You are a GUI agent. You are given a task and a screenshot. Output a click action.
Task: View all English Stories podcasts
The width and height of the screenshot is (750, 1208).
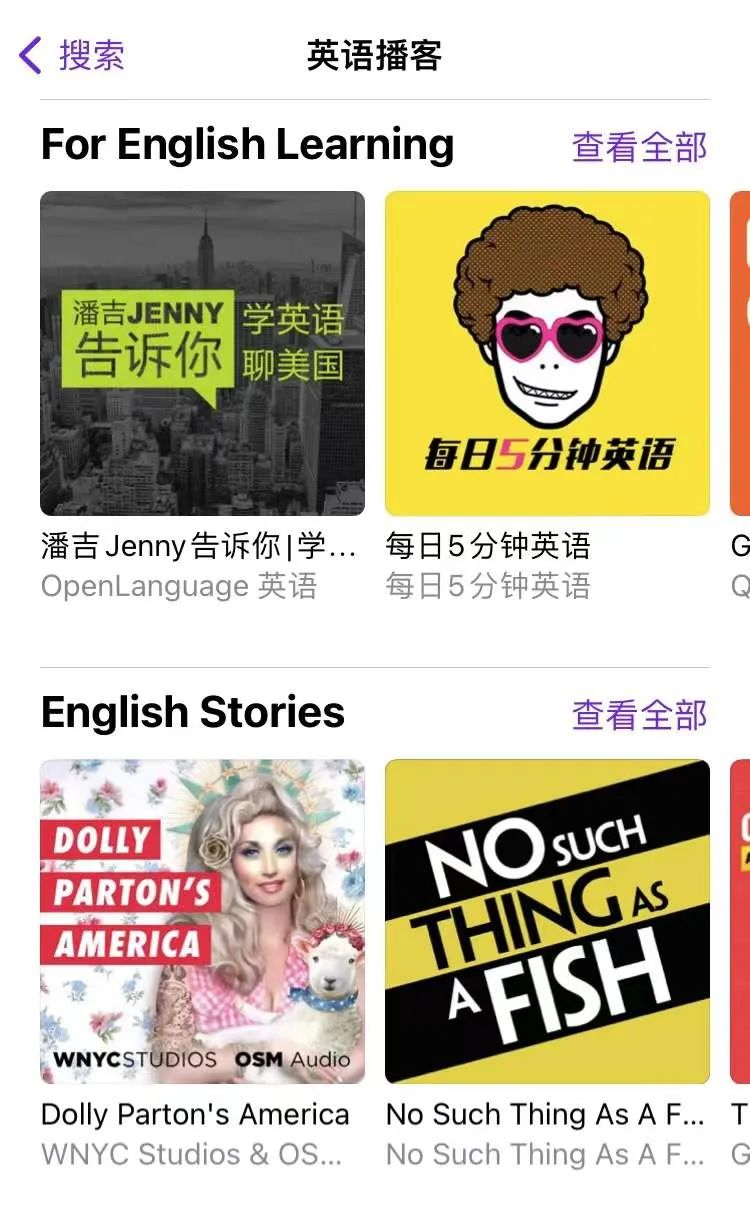[x=639, y=714]
